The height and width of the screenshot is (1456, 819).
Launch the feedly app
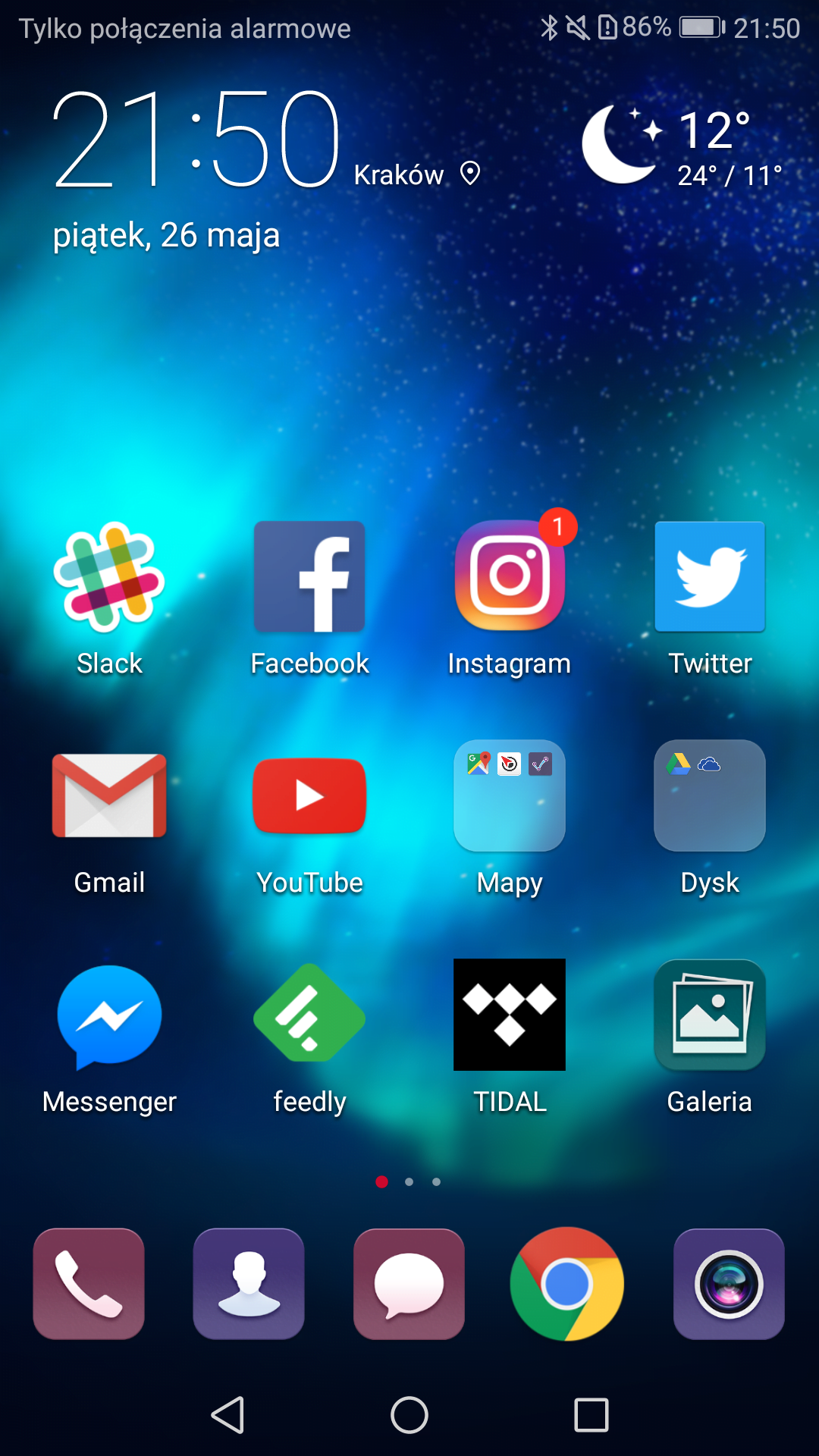[309, 1015]
